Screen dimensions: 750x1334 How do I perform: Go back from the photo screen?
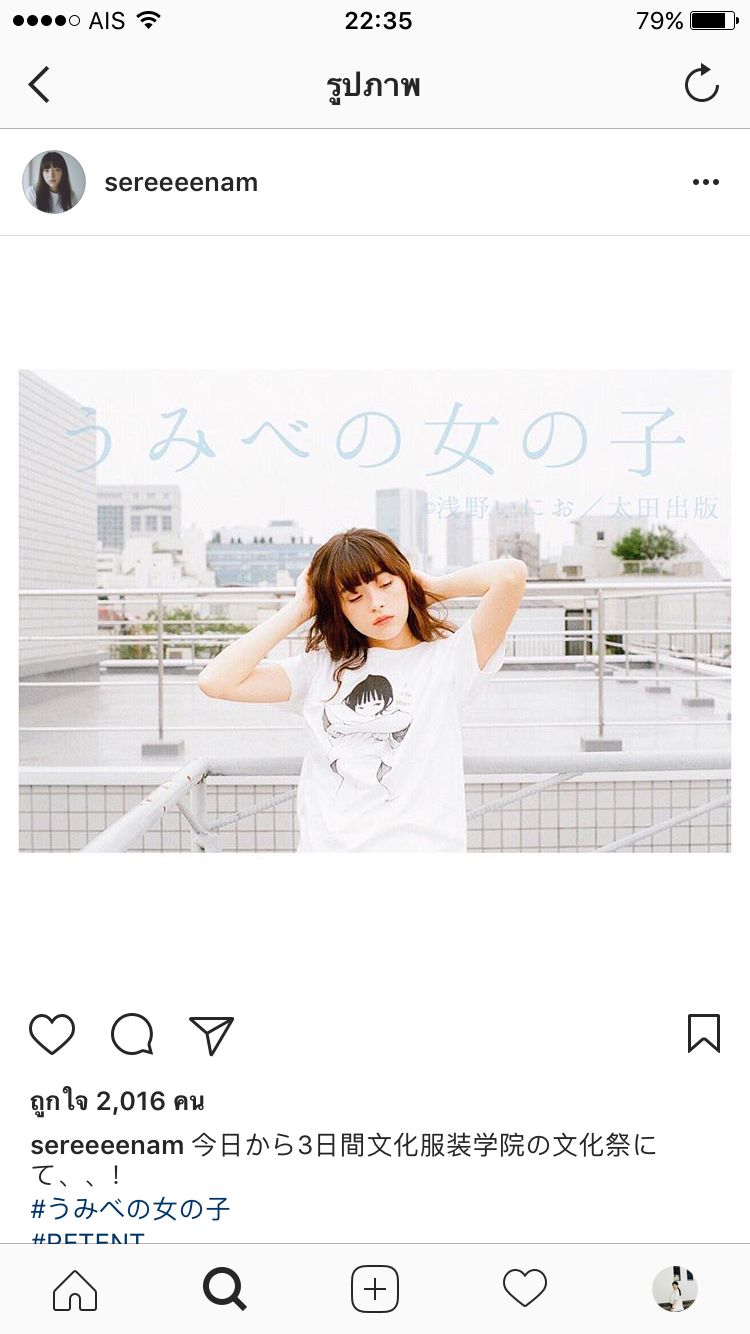[x=39, y=85]
